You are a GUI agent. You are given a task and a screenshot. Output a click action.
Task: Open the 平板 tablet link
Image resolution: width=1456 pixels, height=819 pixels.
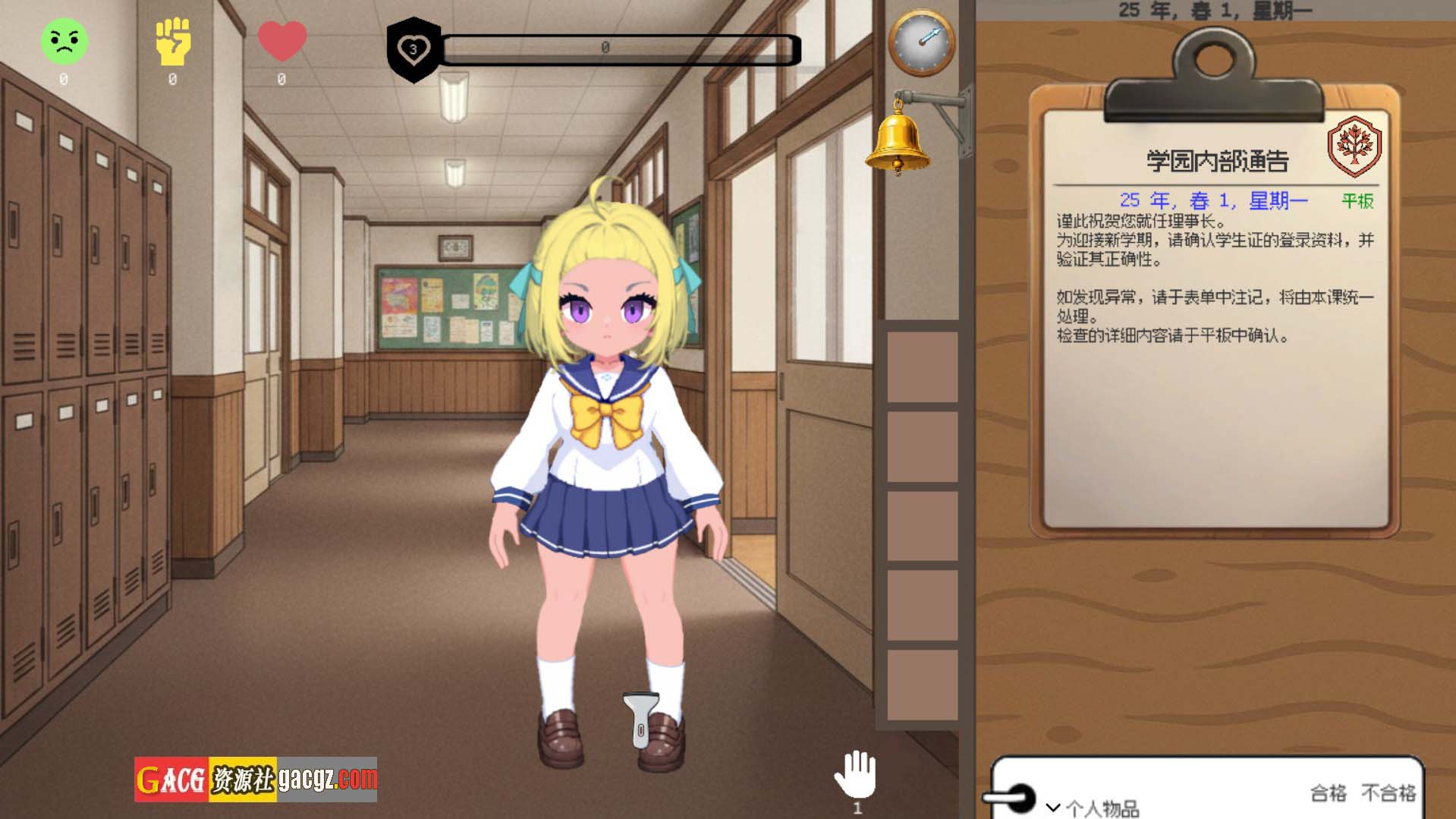[1357, 201]
